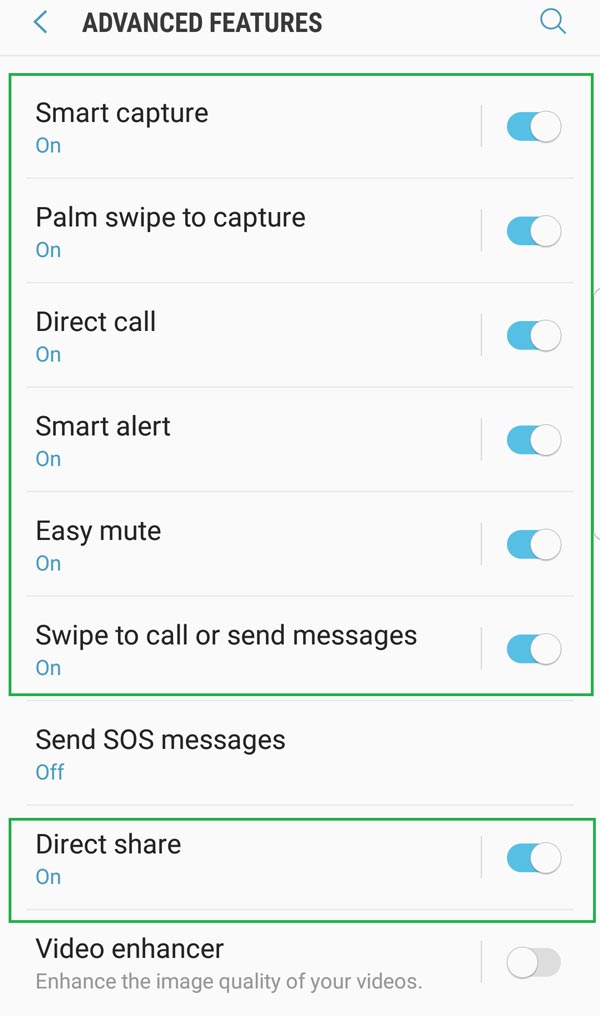Open the search icon in the header

553,22
